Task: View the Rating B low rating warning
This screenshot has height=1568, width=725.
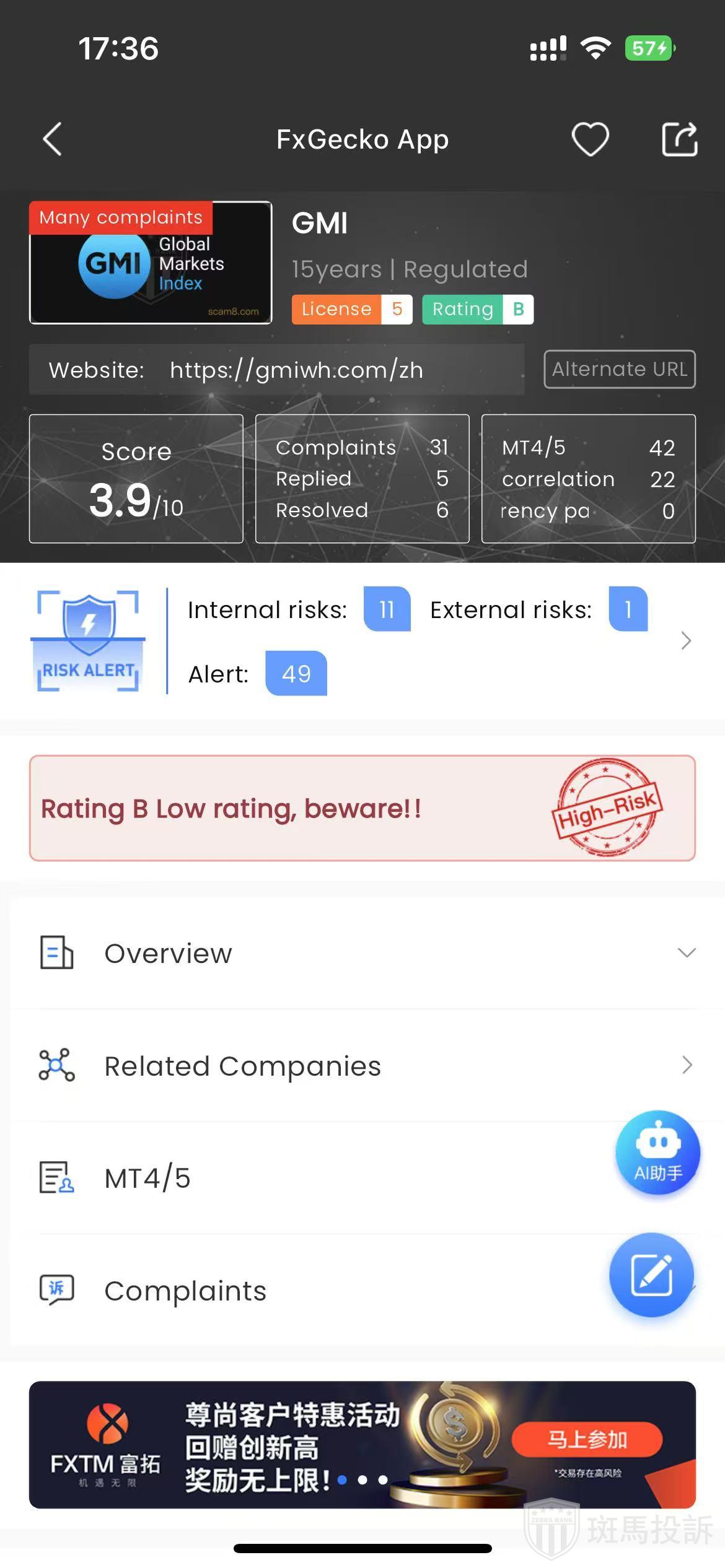Action: coord(362,808)
